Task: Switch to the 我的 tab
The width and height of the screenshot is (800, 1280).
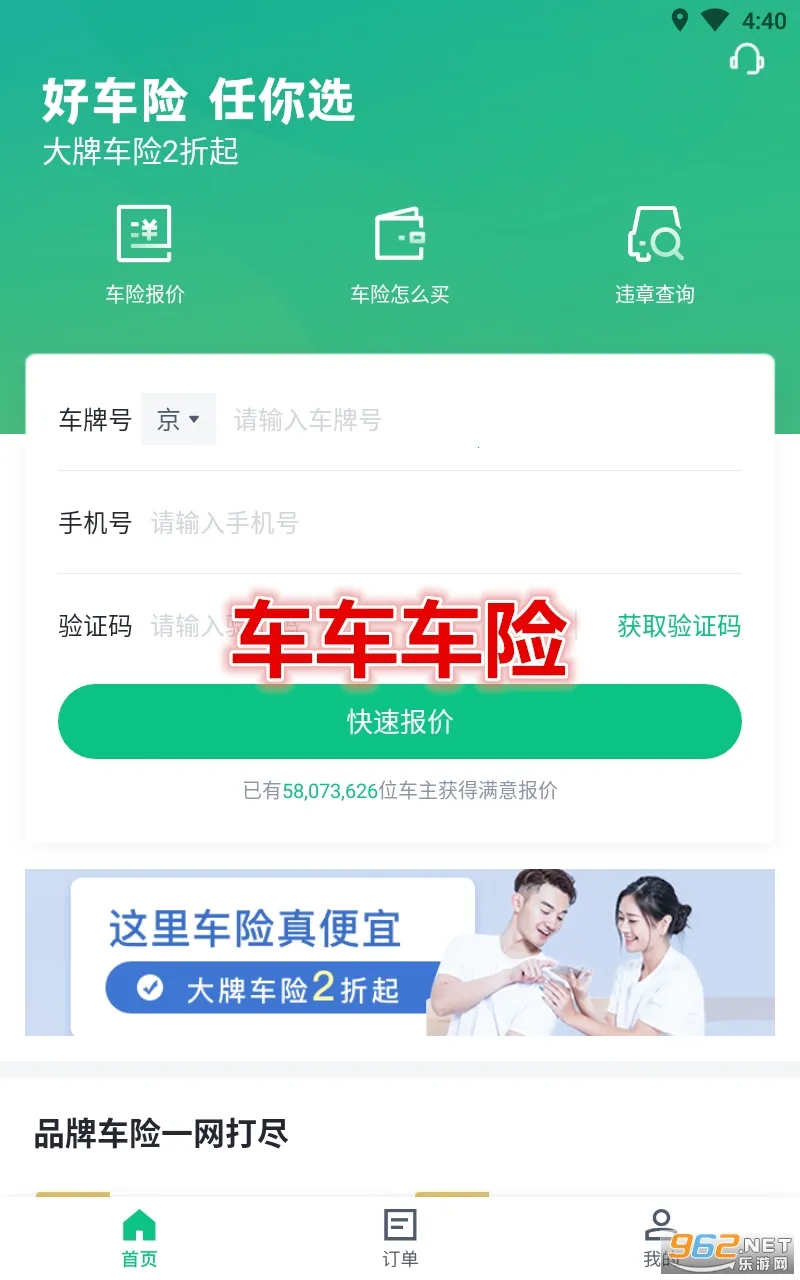Action: pyautogui.click(x=659, y=1238)
